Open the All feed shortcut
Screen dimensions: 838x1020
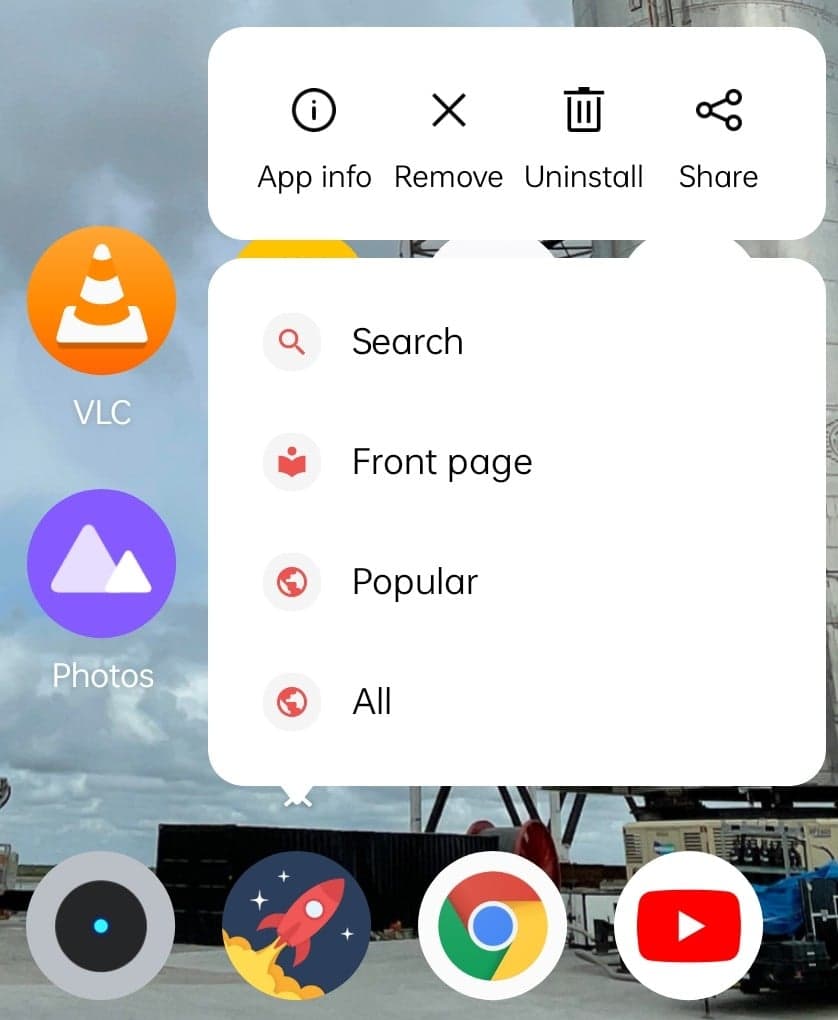[372, 701]
